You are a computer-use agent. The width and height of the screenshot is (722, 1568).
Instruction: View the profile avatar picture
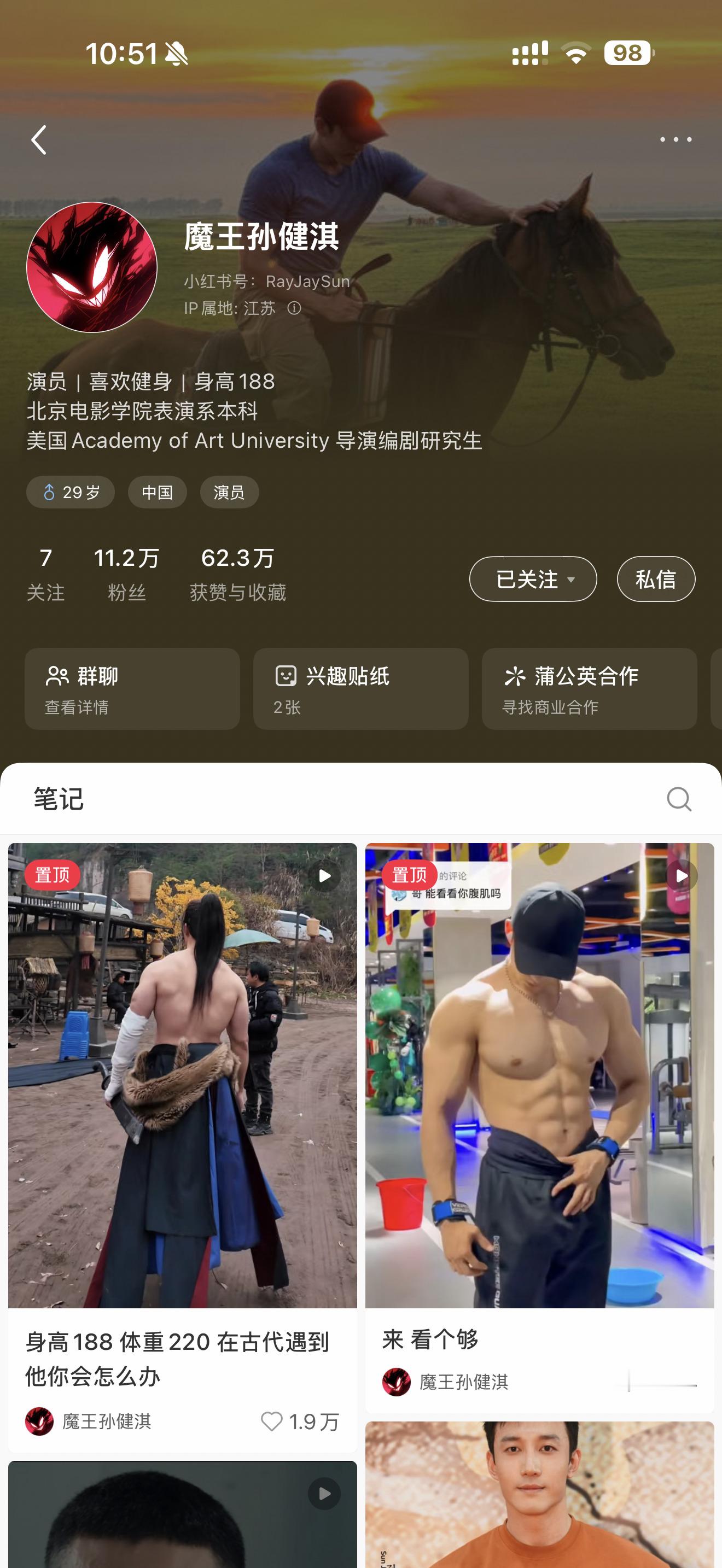[92, 267]
